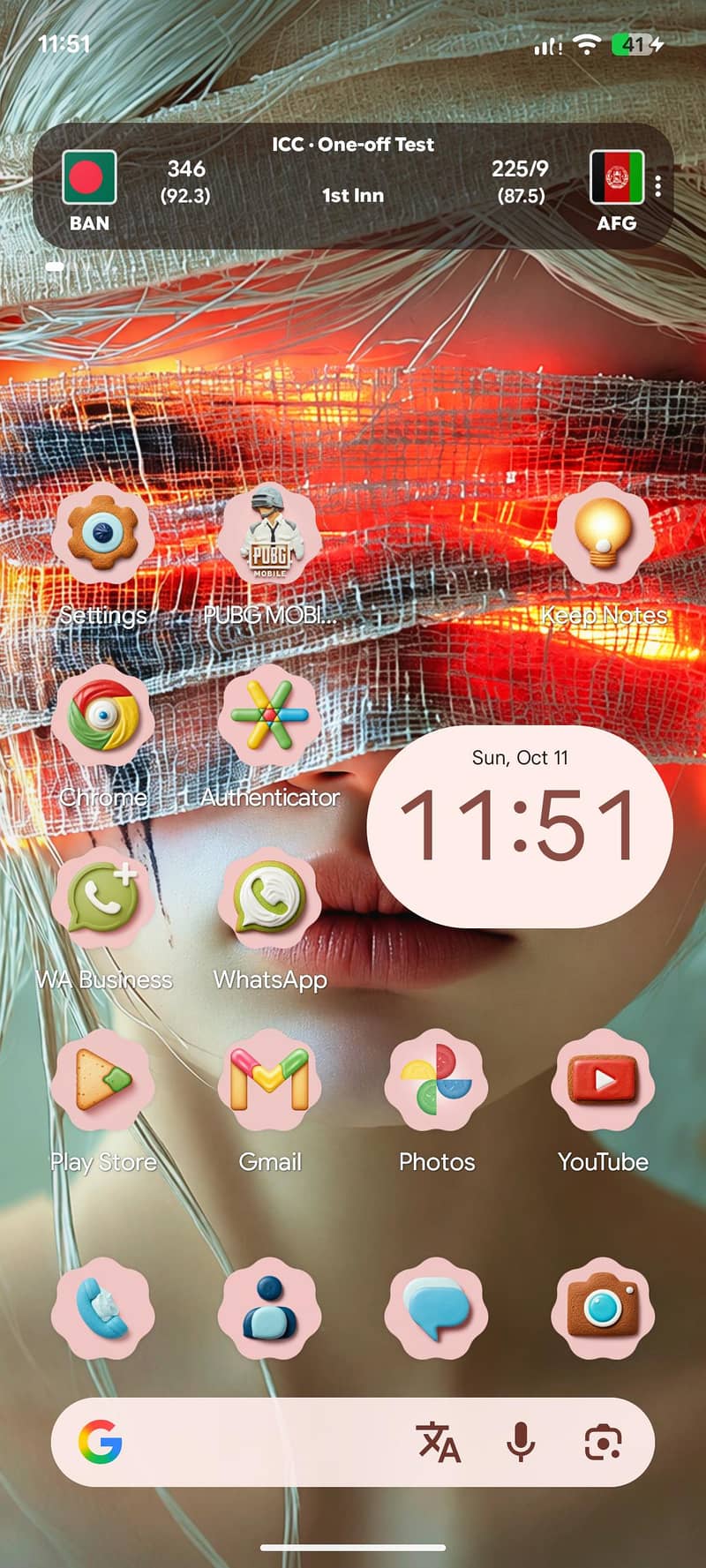Open the Phone dialer in the dock
706x1568 pixels.
[103, 1309]
